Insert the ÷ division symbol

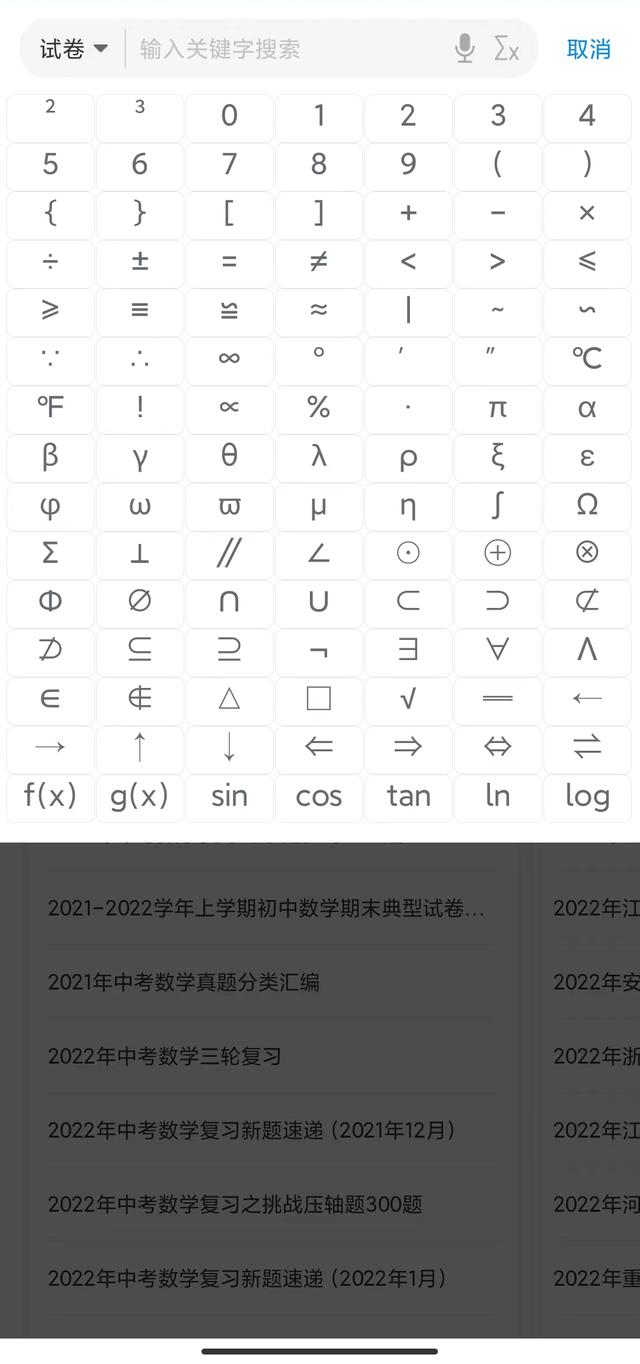click(50, 262)
